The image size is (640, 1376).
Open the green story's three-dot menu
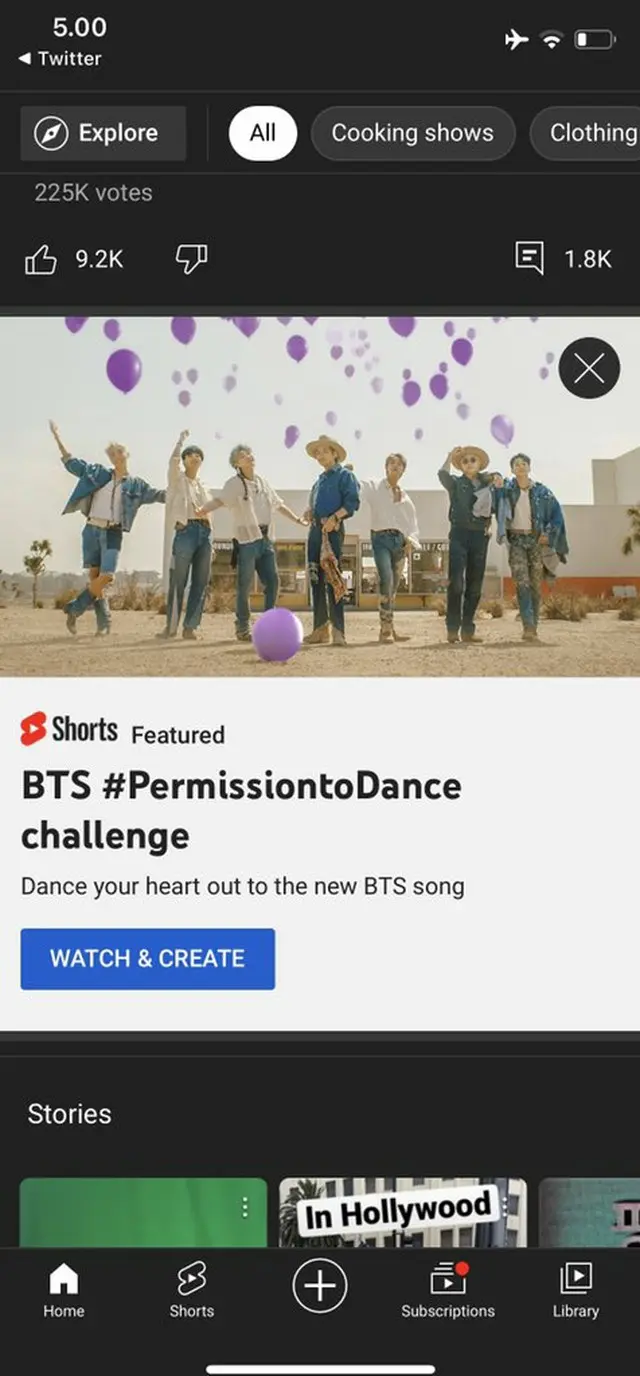point(245,1208)
